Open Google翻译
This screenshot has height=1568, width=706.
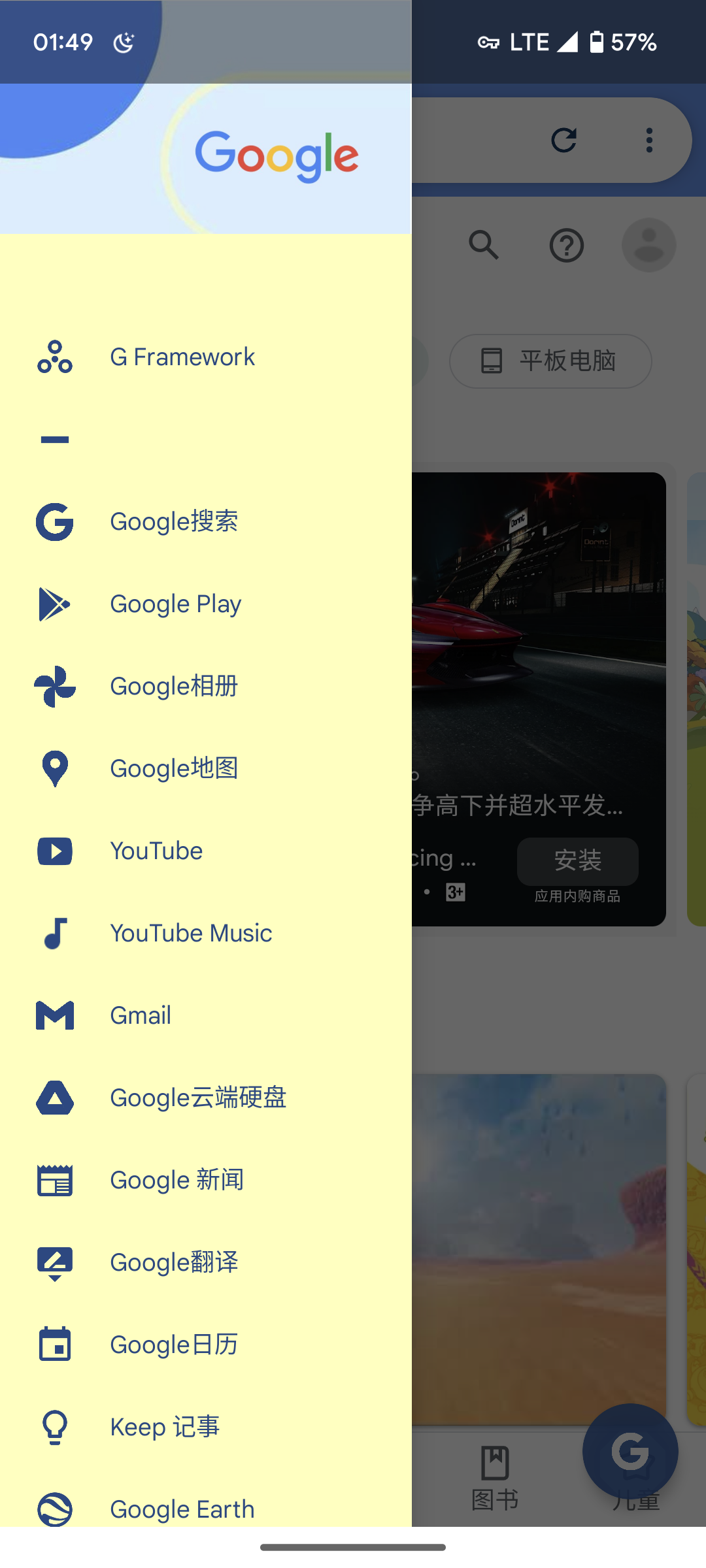click(x=174, y=1262)
